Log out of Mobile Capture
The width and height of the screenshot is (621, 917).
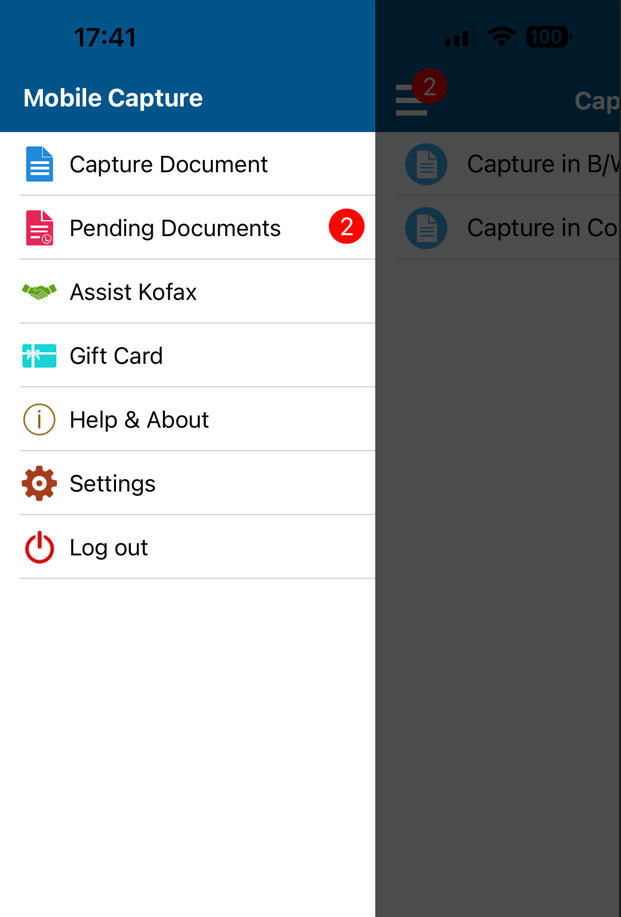(x=108, y=548)
